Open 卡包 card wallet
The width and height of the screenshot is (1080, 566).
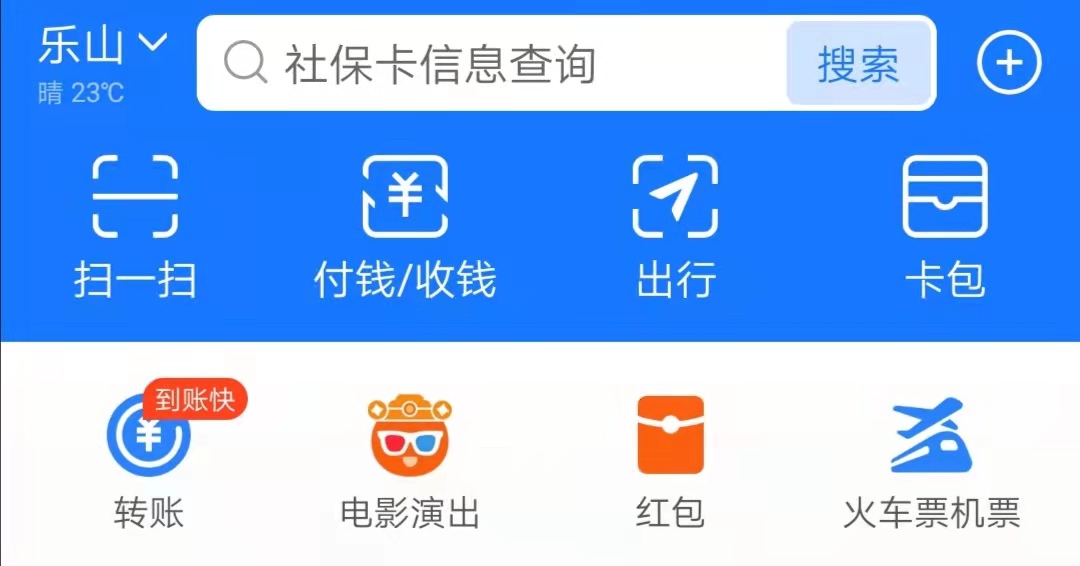pos(945,225)
